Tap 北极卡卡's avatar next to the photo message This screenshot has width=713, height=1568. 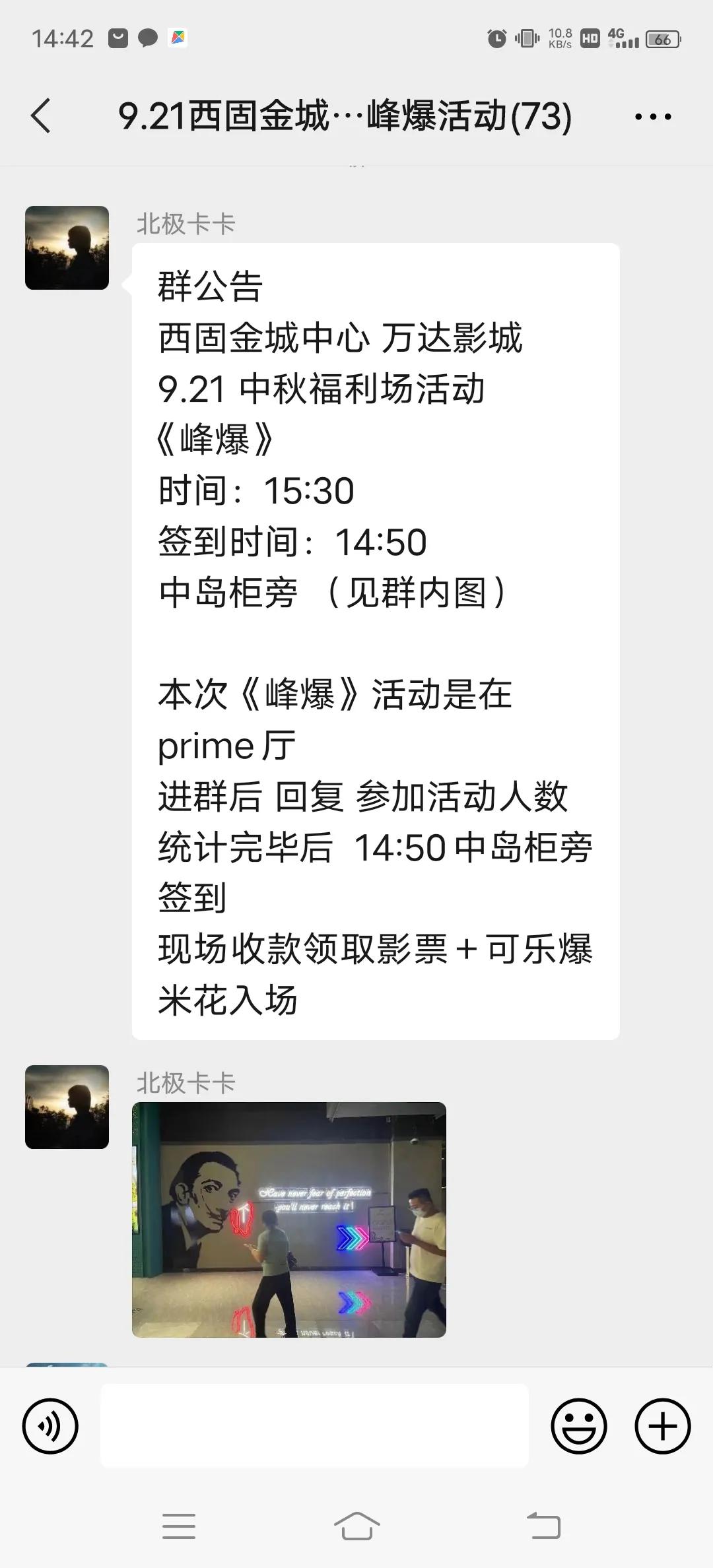click(67, 1107)
